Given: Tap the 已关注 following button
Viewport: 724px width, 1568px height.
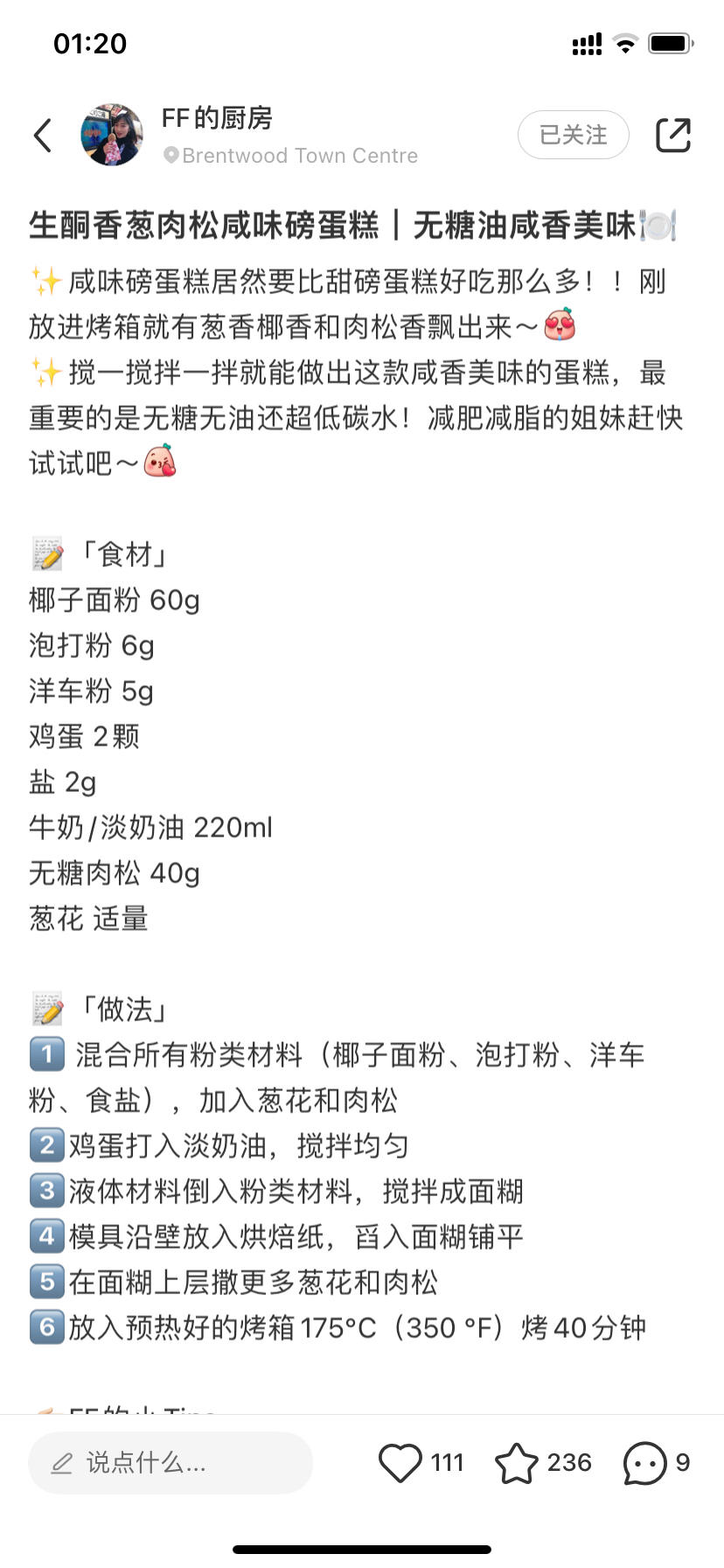Looking at the screenshot, I should [574, 135].
